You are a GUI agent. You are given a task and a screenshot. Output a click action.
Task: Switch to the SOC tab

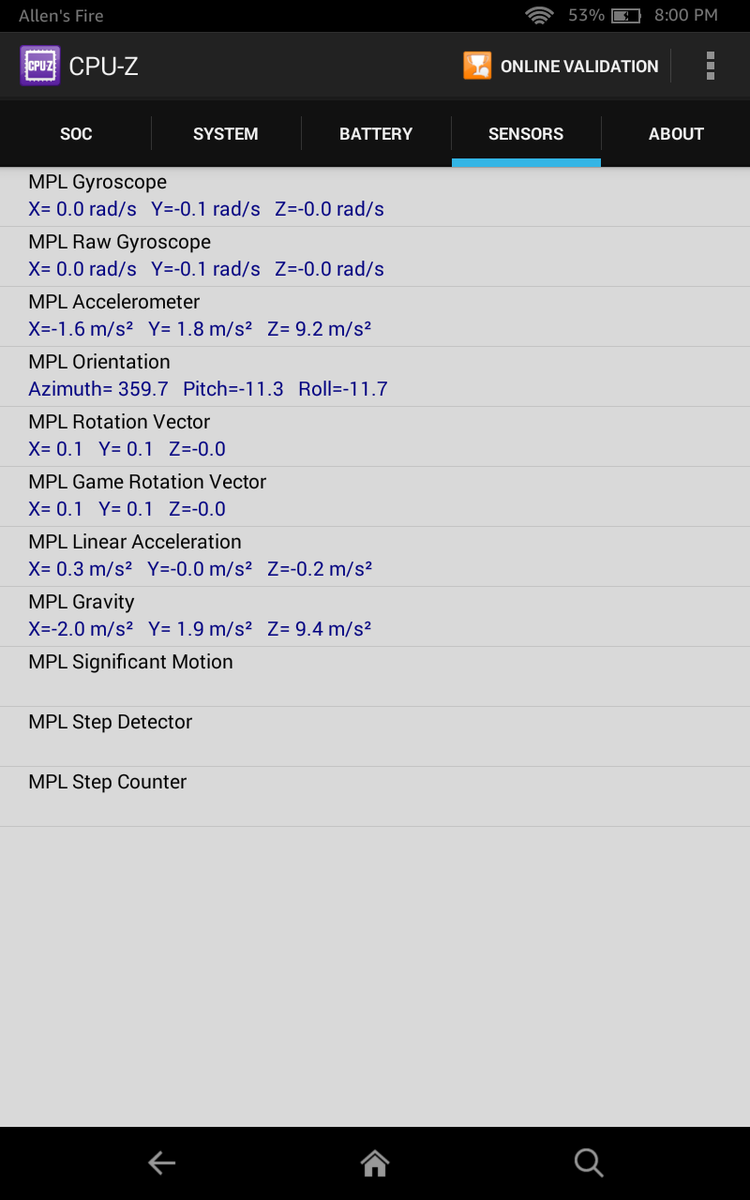[x=76, y=133]
